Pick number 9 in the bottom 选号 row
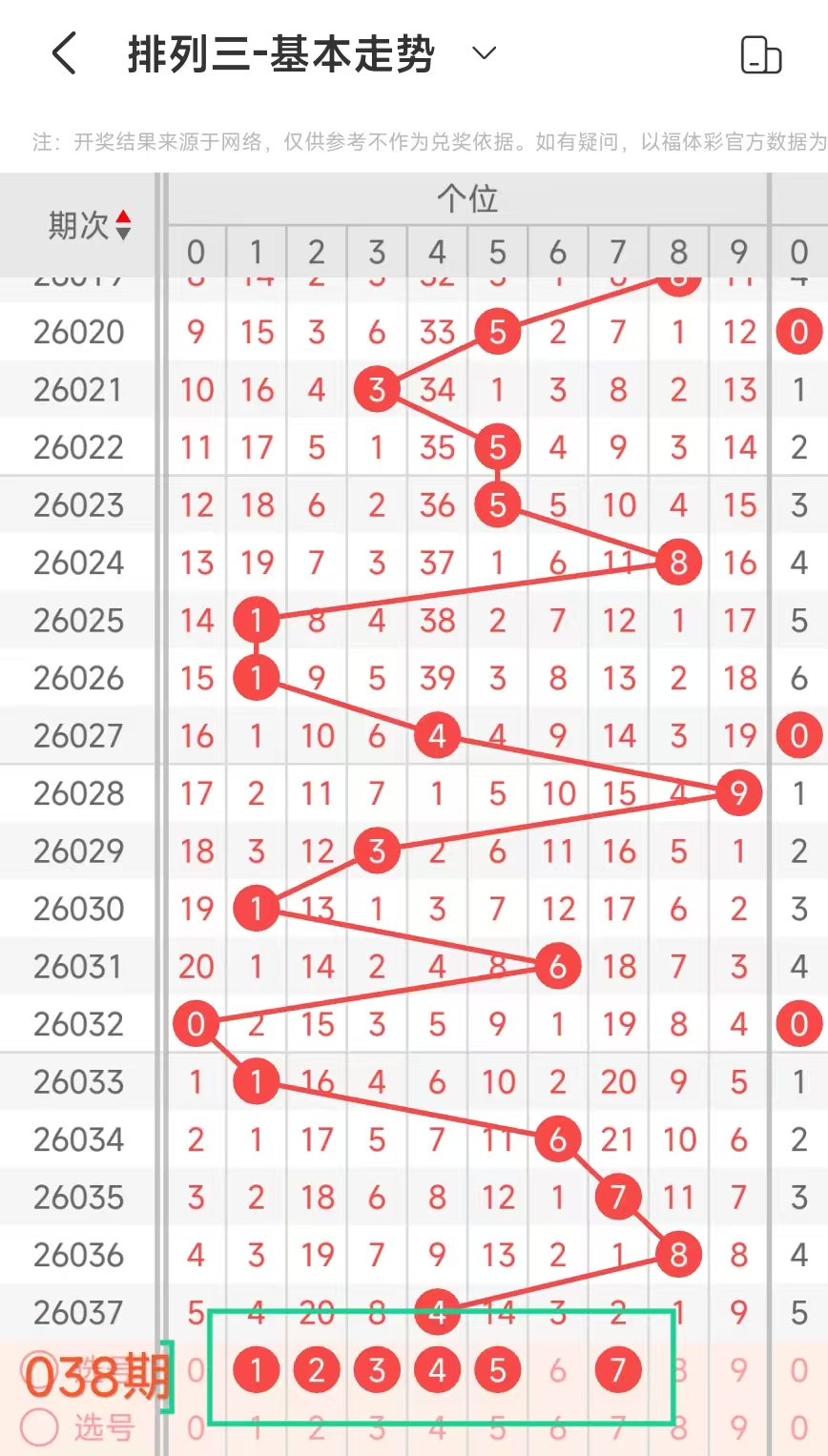828x1456 pixels. 738,1427
